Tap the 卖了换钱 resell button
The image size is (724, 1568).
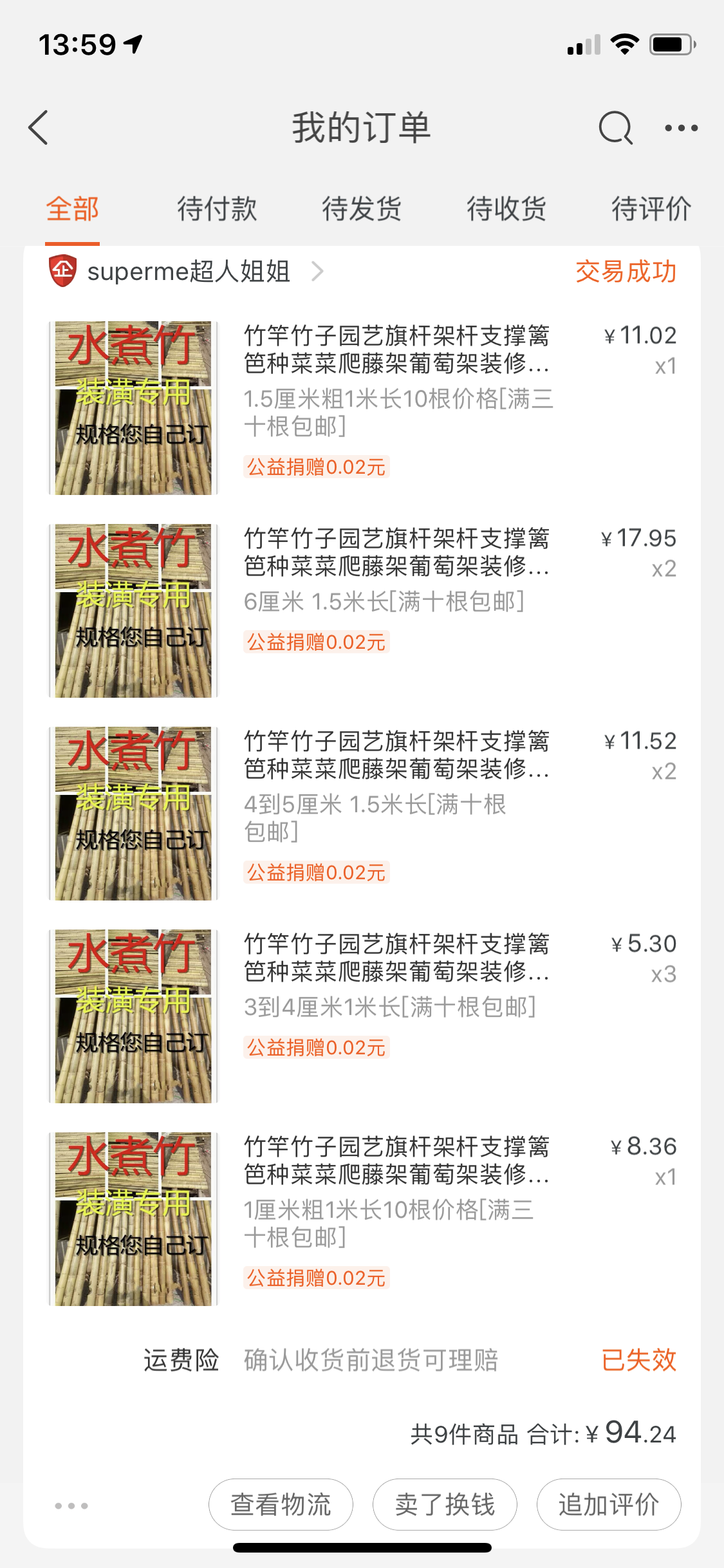coord(445,1504)
